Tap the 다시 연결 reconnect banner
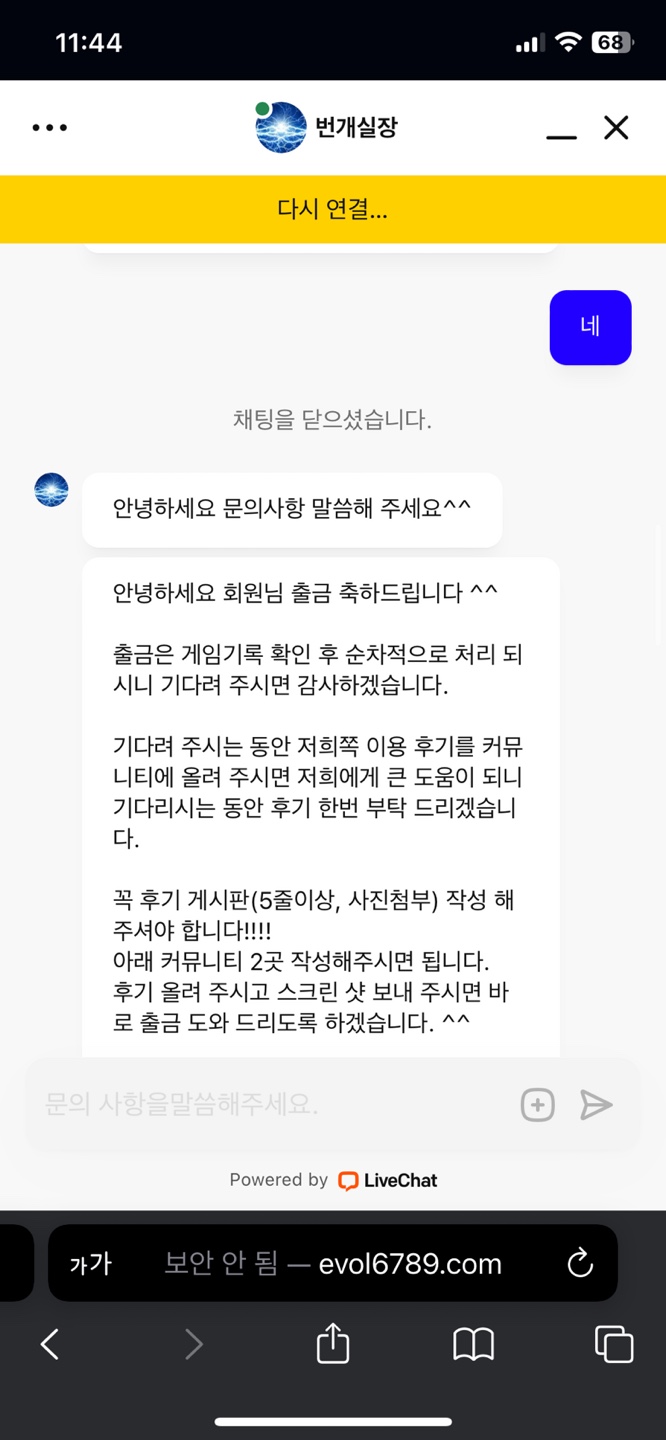The height and width of the screenshot is (1440, 666). [333, 209]
